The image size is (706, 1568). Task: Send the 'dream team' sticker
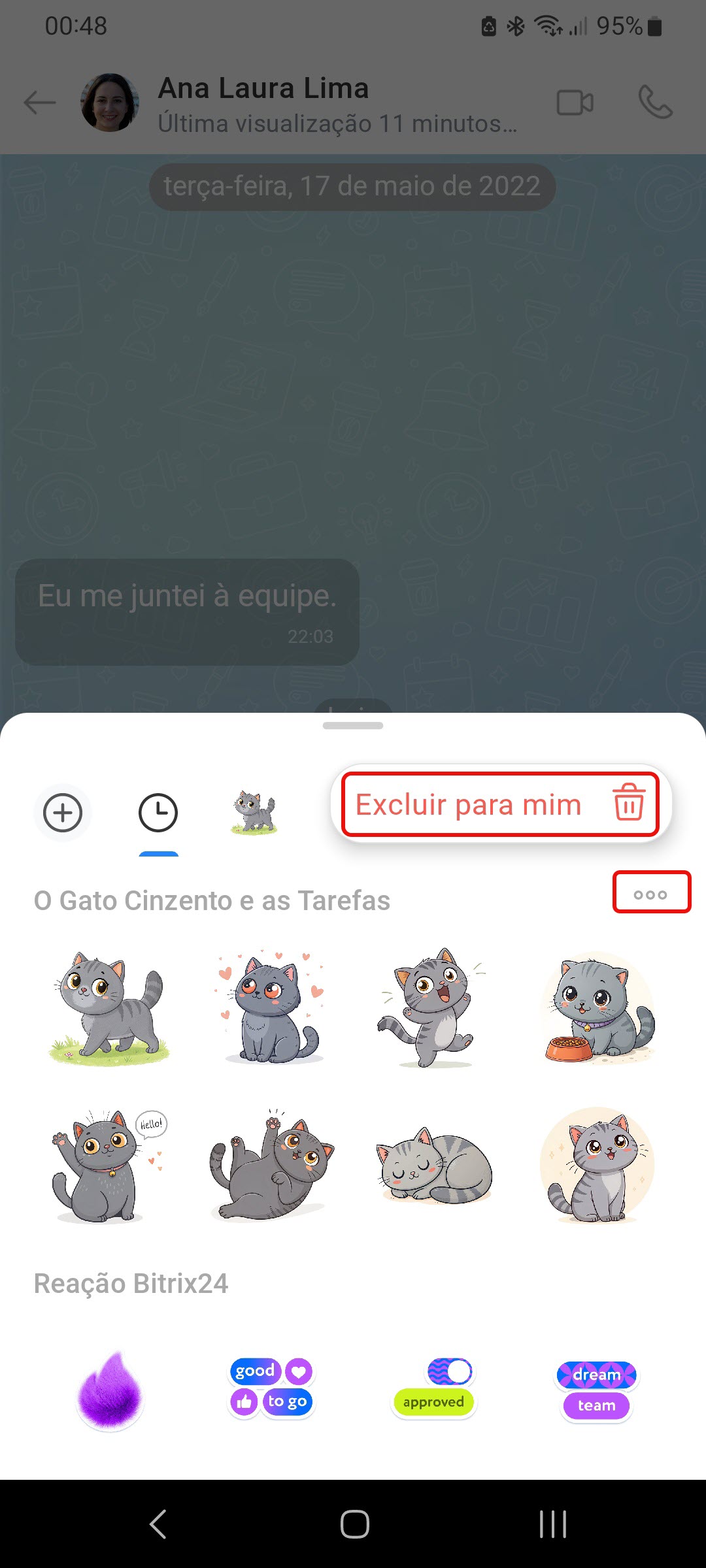597,1390
